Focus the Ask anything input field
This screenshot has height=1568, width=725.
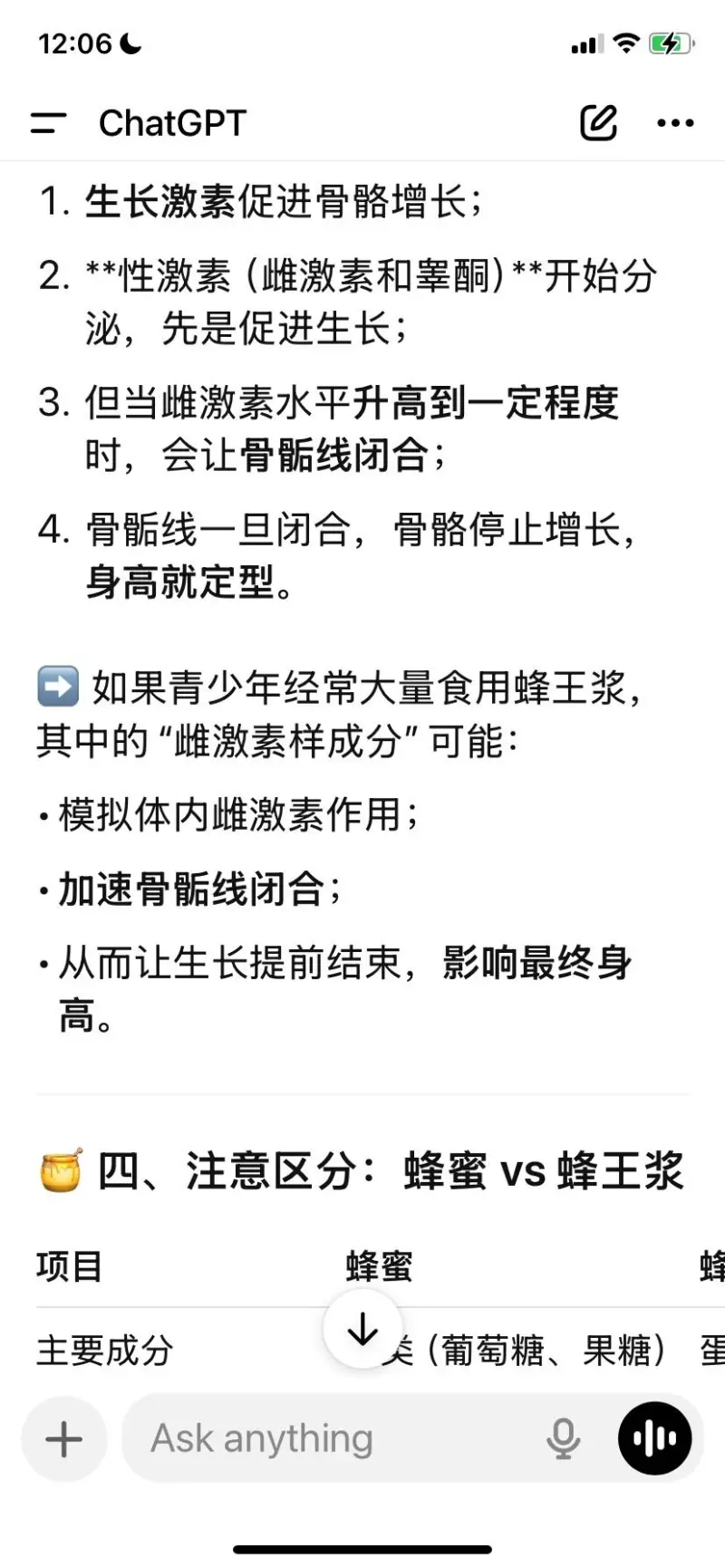(335, 1438)
